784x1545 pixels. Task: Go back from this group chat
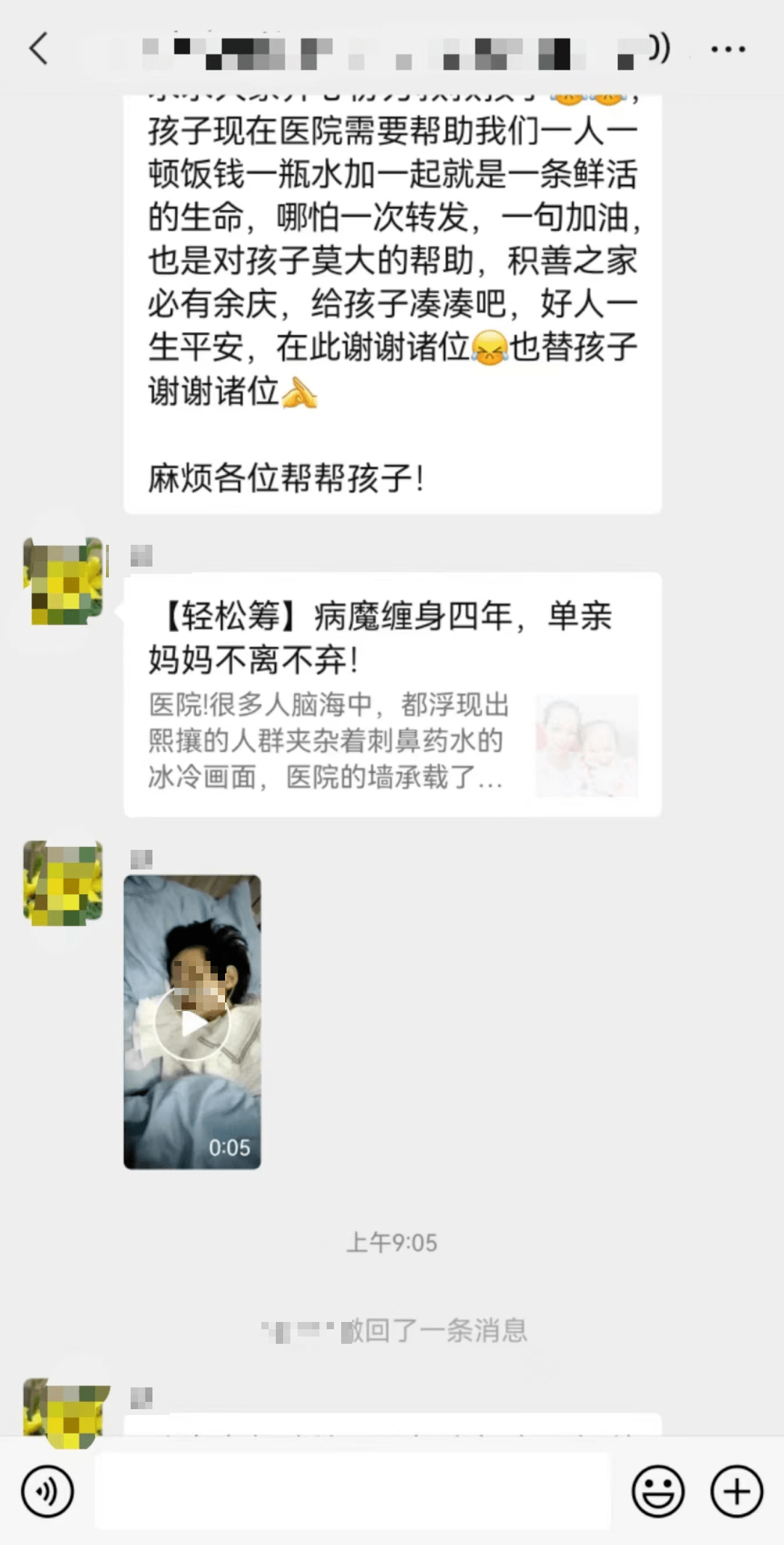click(x=38, y=49)
